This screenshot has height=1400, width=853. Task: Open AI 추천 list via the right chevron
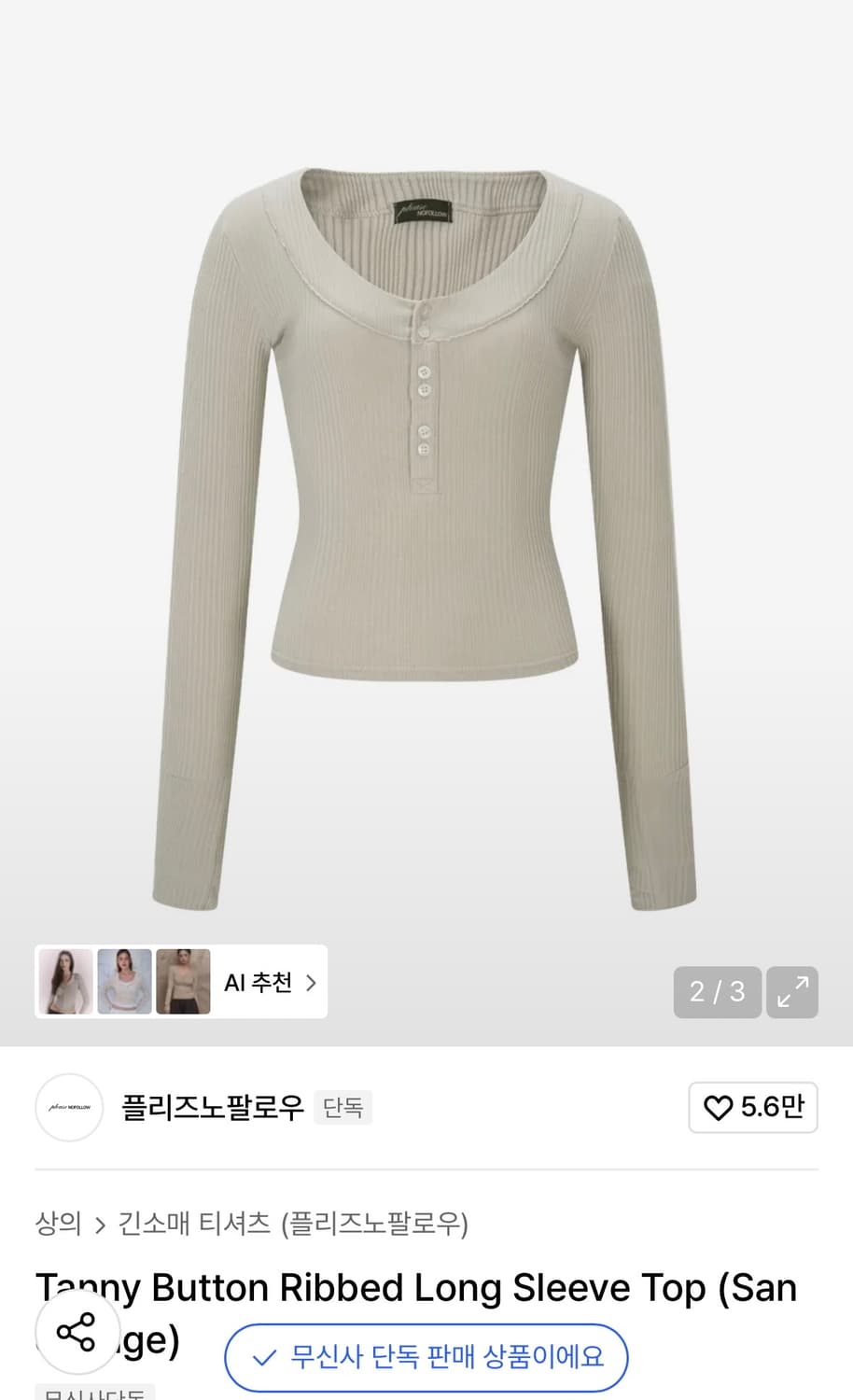(311, 982)
